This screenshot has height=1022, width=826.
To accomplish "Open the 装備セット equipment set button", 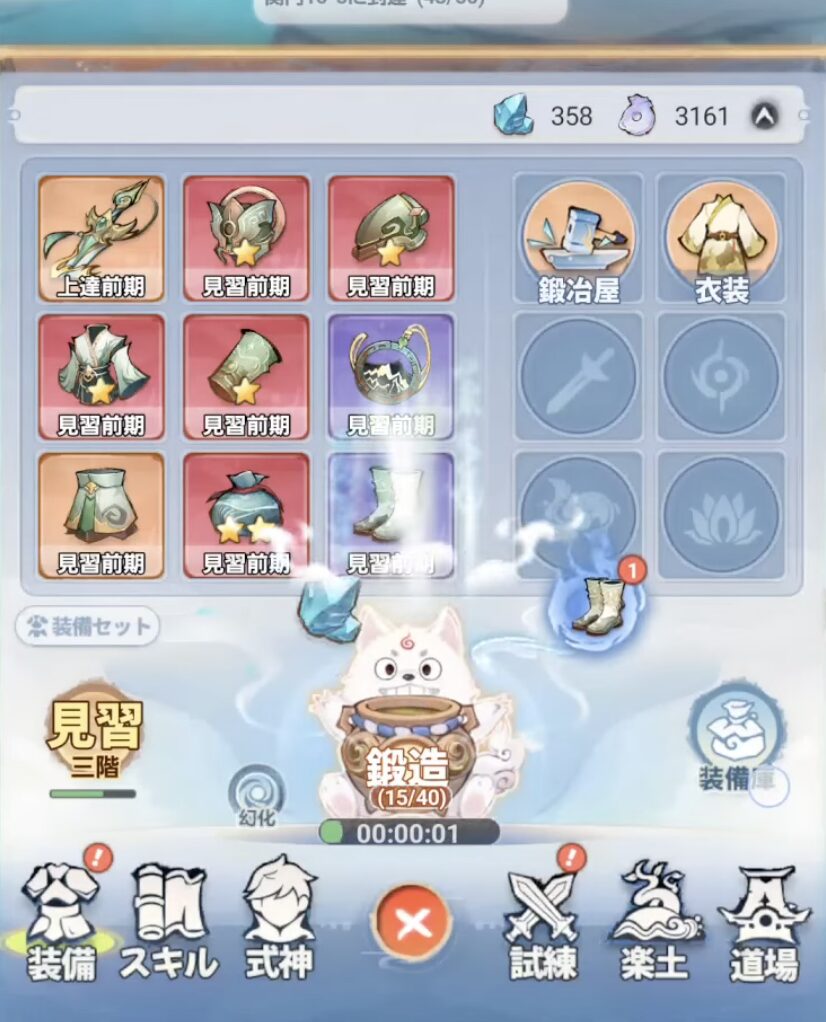I will click(88, 627).
